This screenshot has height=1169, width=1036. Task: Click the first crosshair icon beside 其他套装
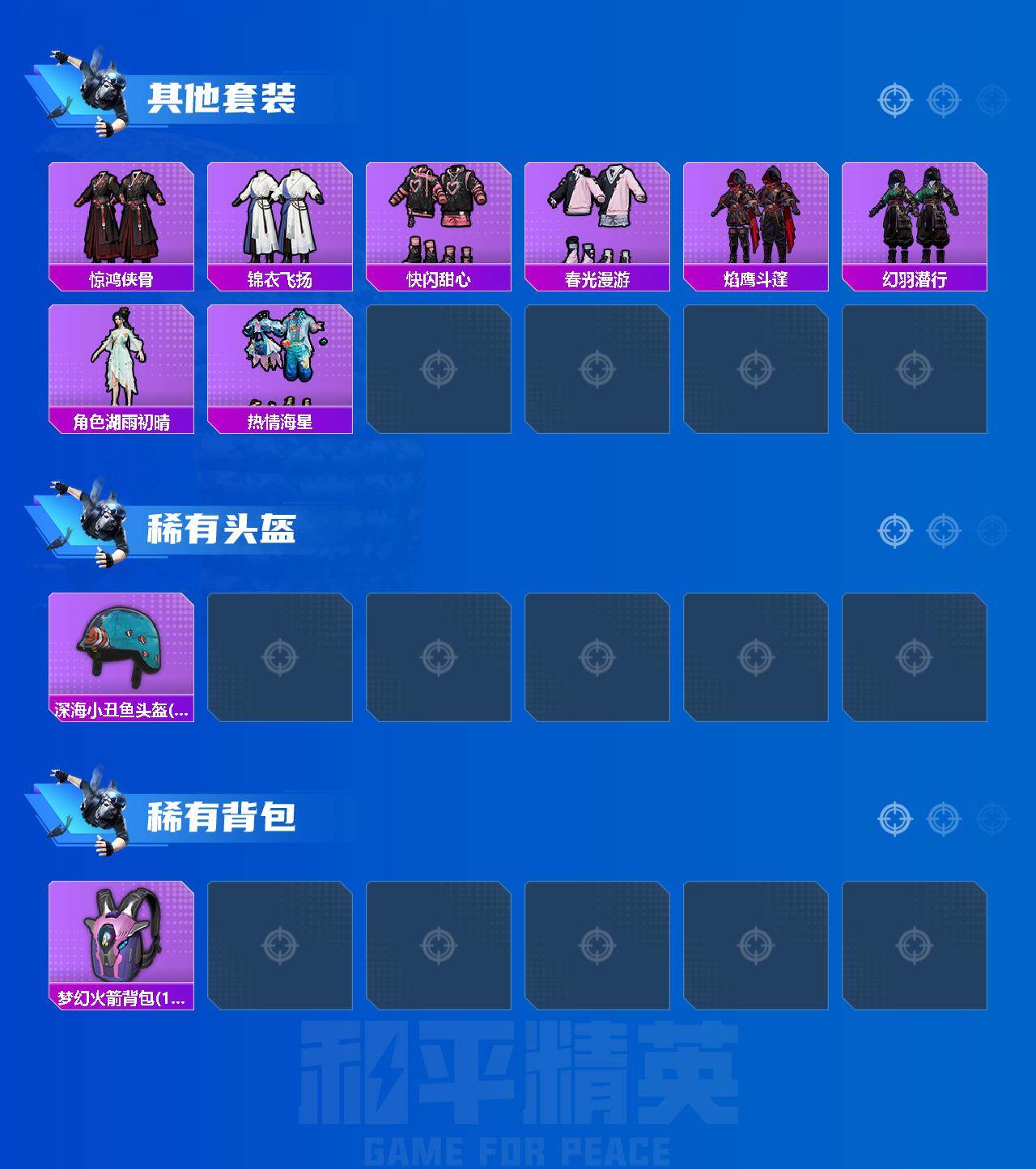[894, 100]
